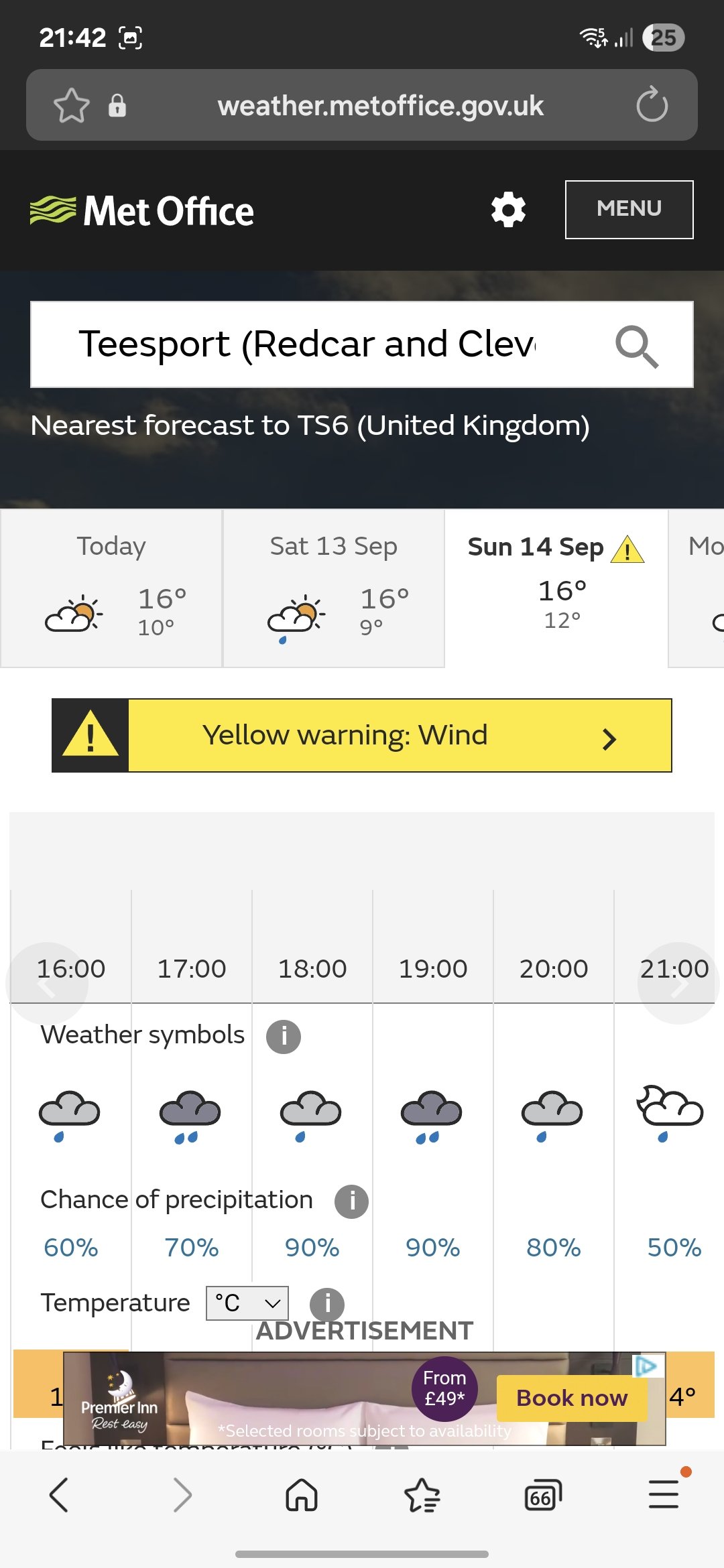Switch to the Today forecast tab

111,588
